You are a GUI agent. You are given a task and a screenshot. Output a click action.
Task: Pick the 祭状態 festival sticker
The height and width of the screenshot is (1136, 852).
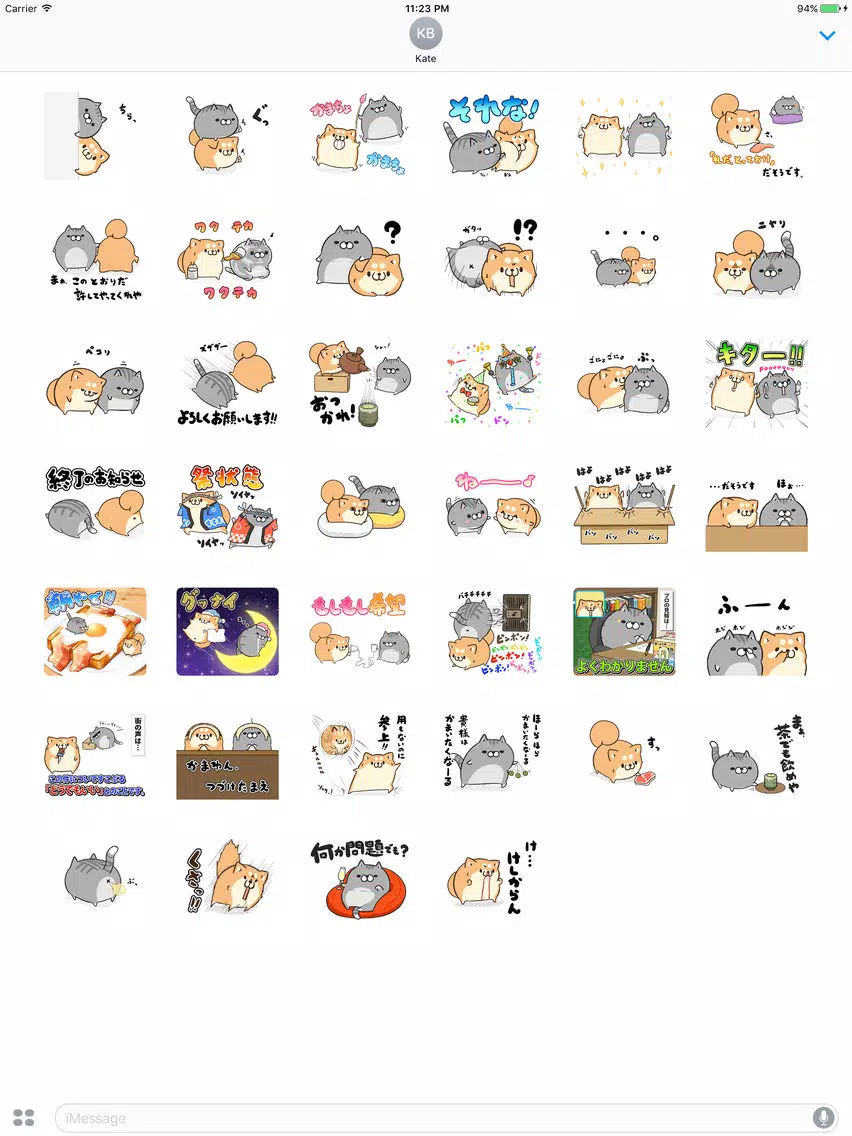227,507
